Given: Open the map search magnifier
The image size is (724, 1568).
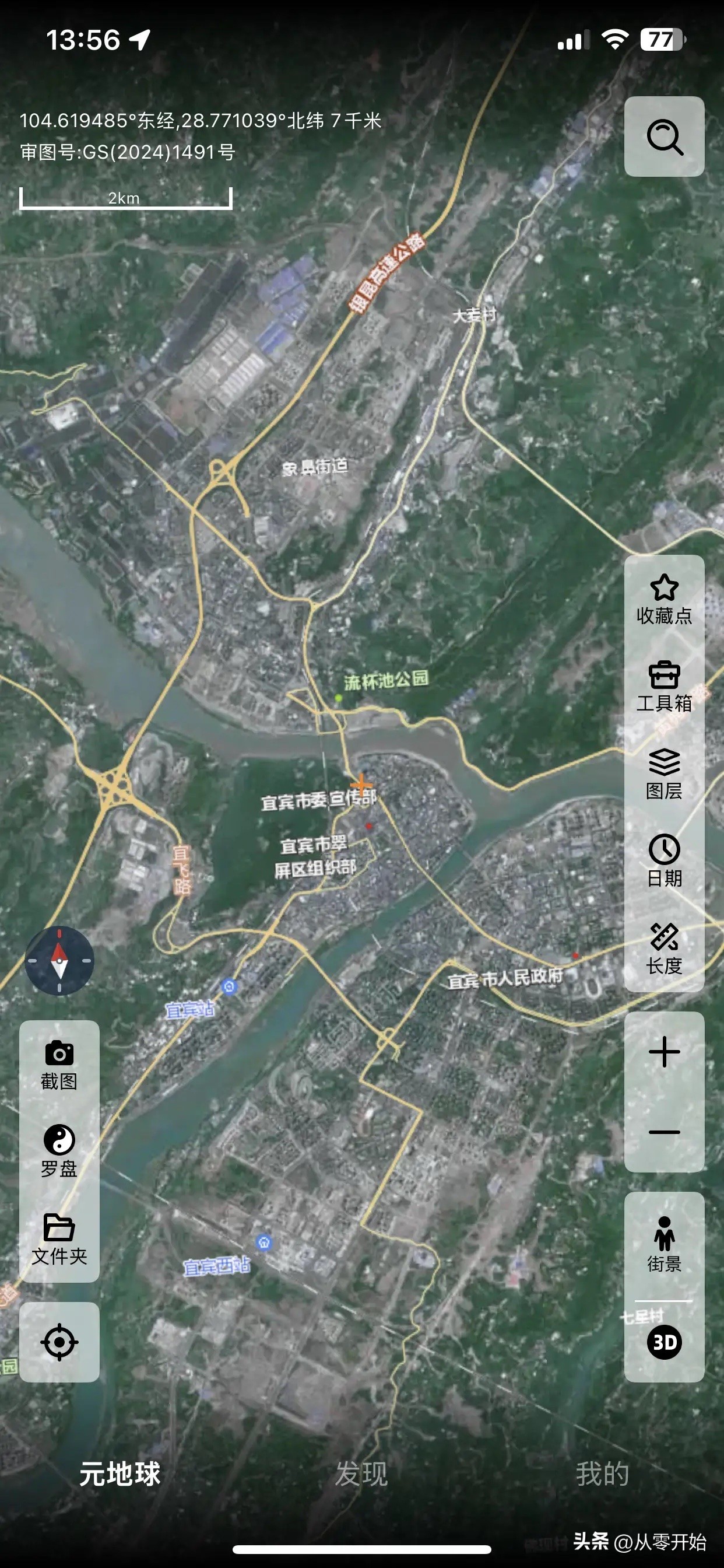Looking at the screenshot, I should tap(664, 137).
